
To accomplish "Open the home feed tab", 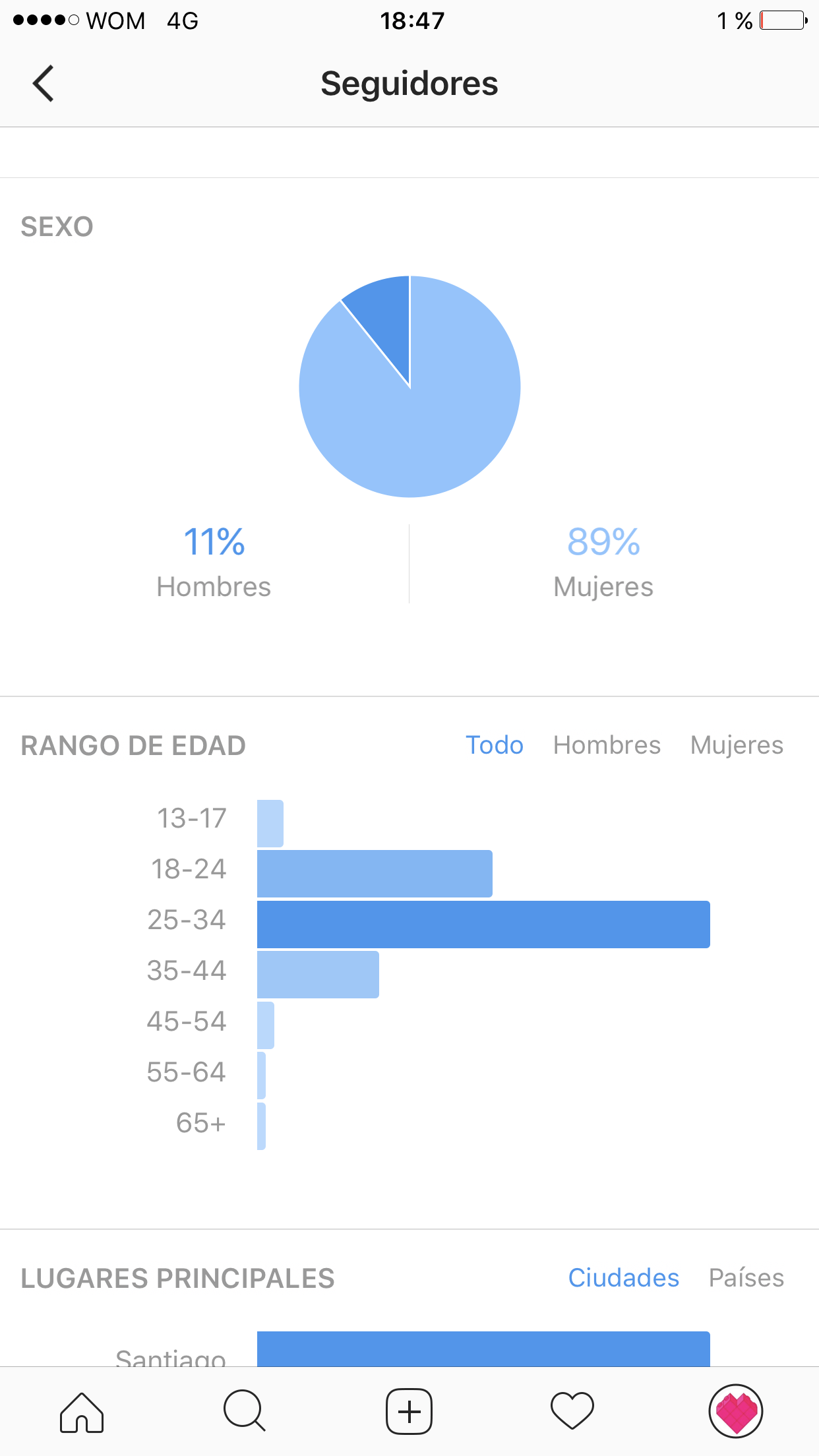I will (x=82, y=1412).
